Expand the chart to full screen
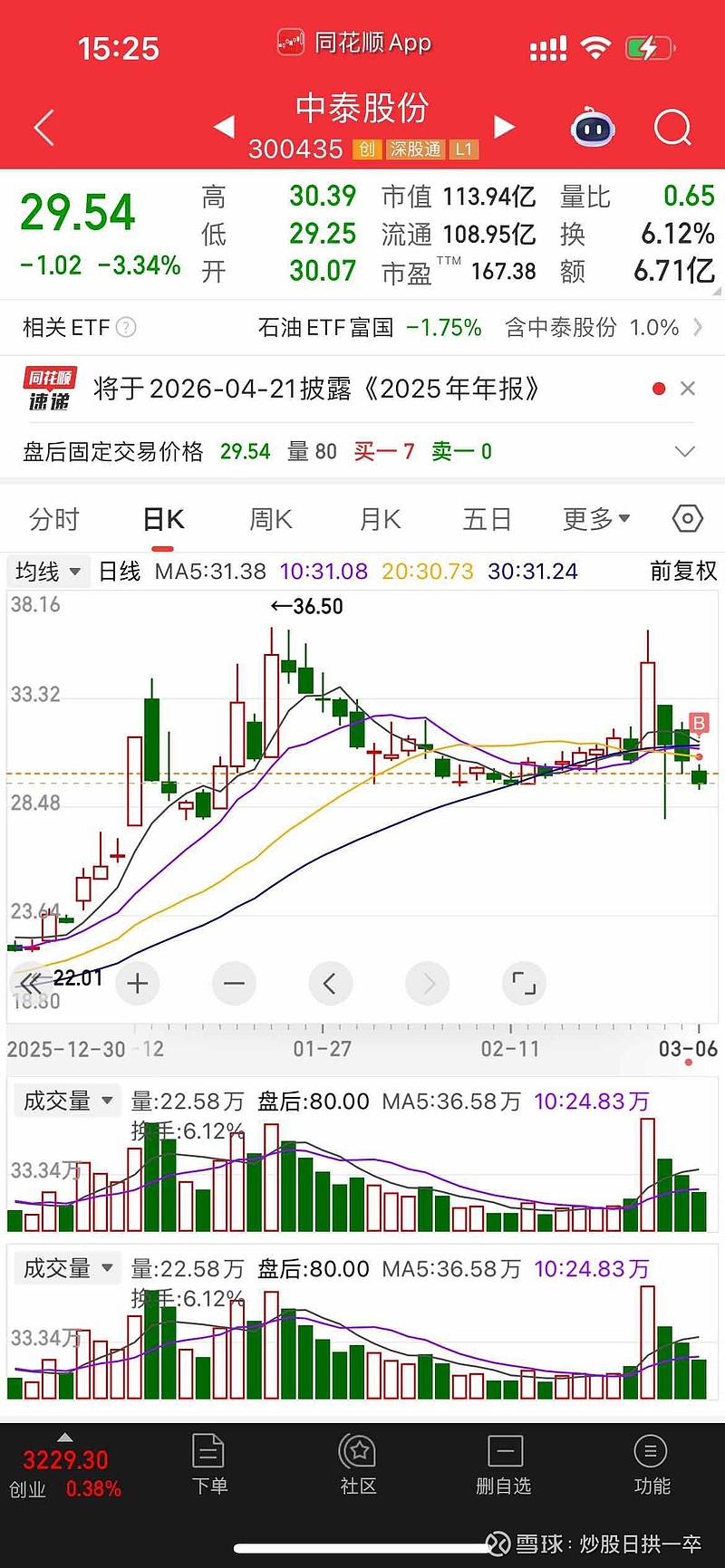The image size is (725, 1568). 524,983
